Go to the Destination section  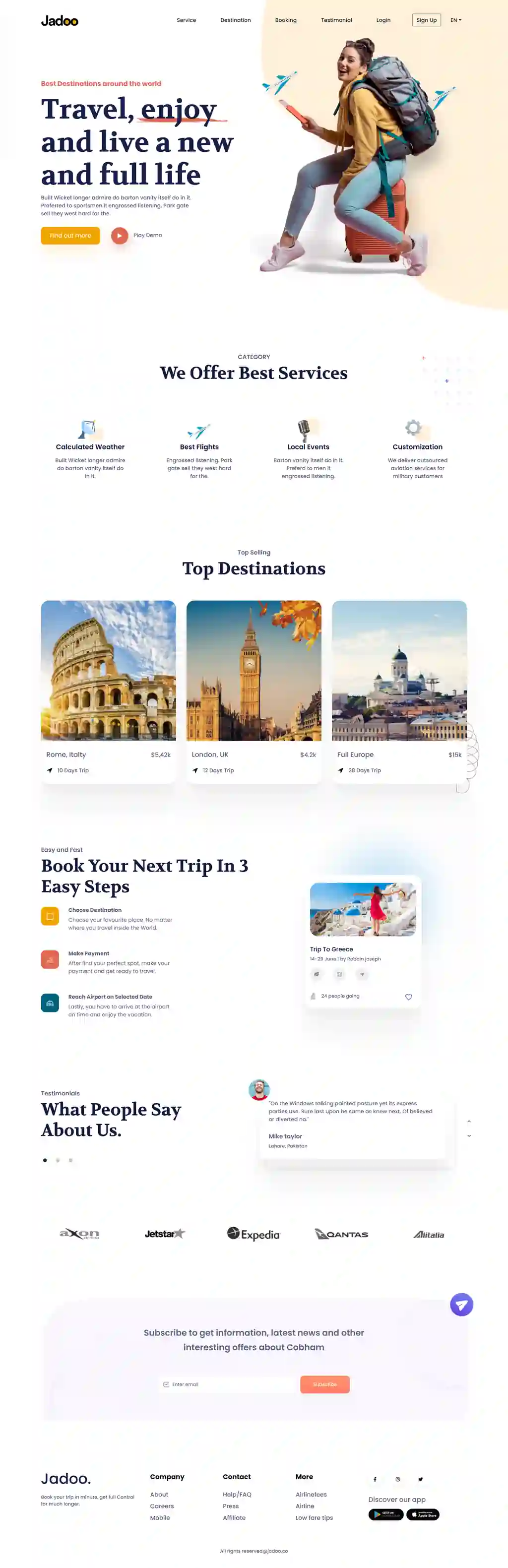point(235,20)
